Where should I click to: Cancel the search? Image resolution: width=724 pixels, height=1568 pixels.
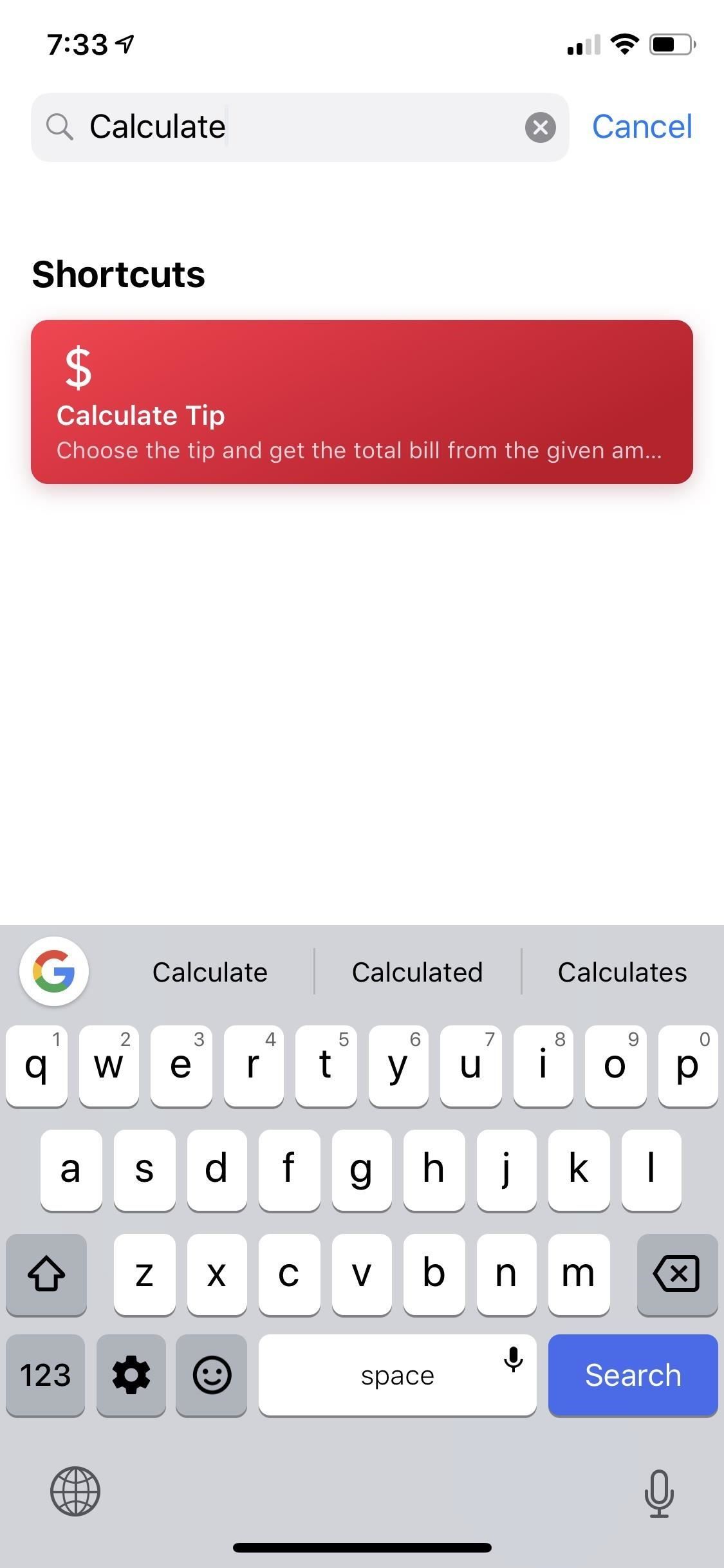pos(642,127)
